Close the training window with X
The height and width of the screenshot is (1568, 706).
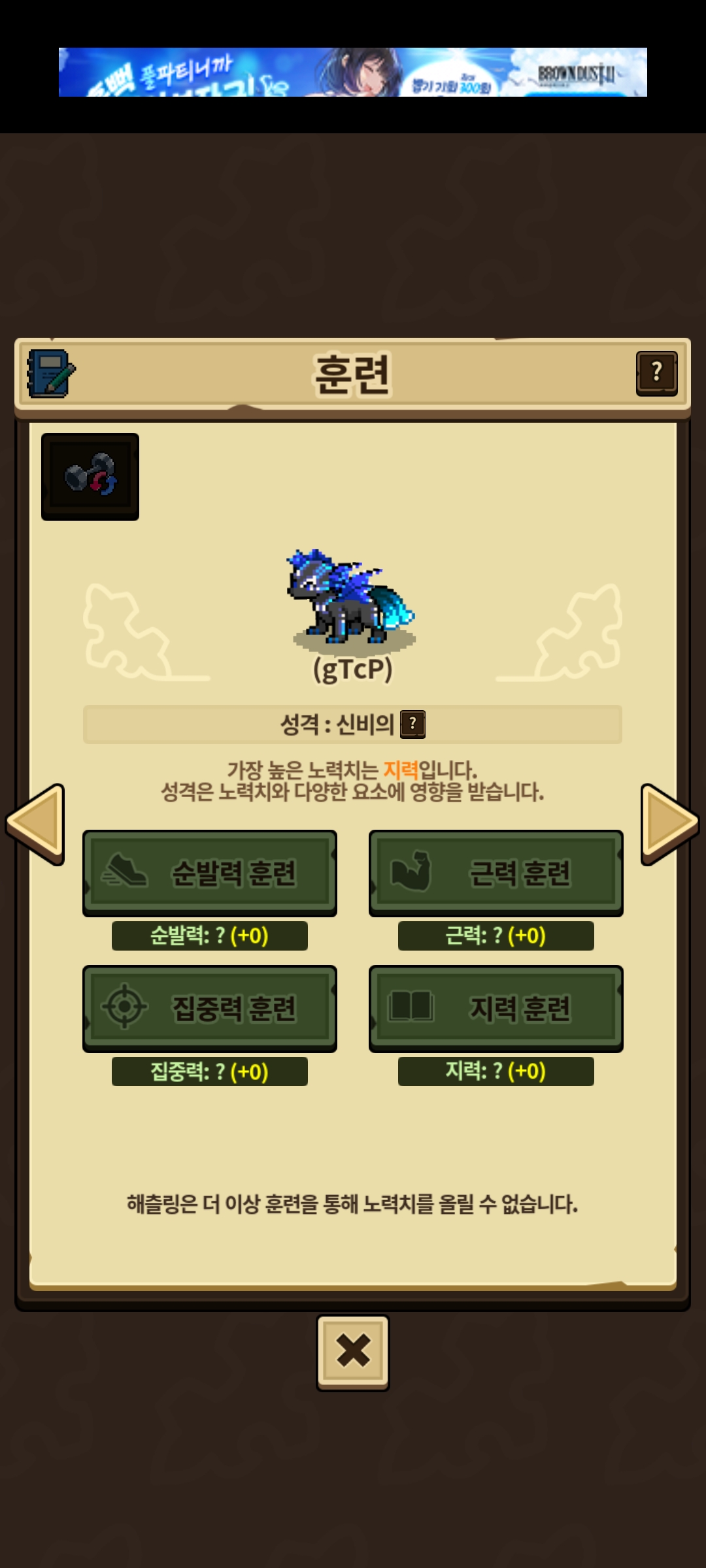click(353, 1352)
